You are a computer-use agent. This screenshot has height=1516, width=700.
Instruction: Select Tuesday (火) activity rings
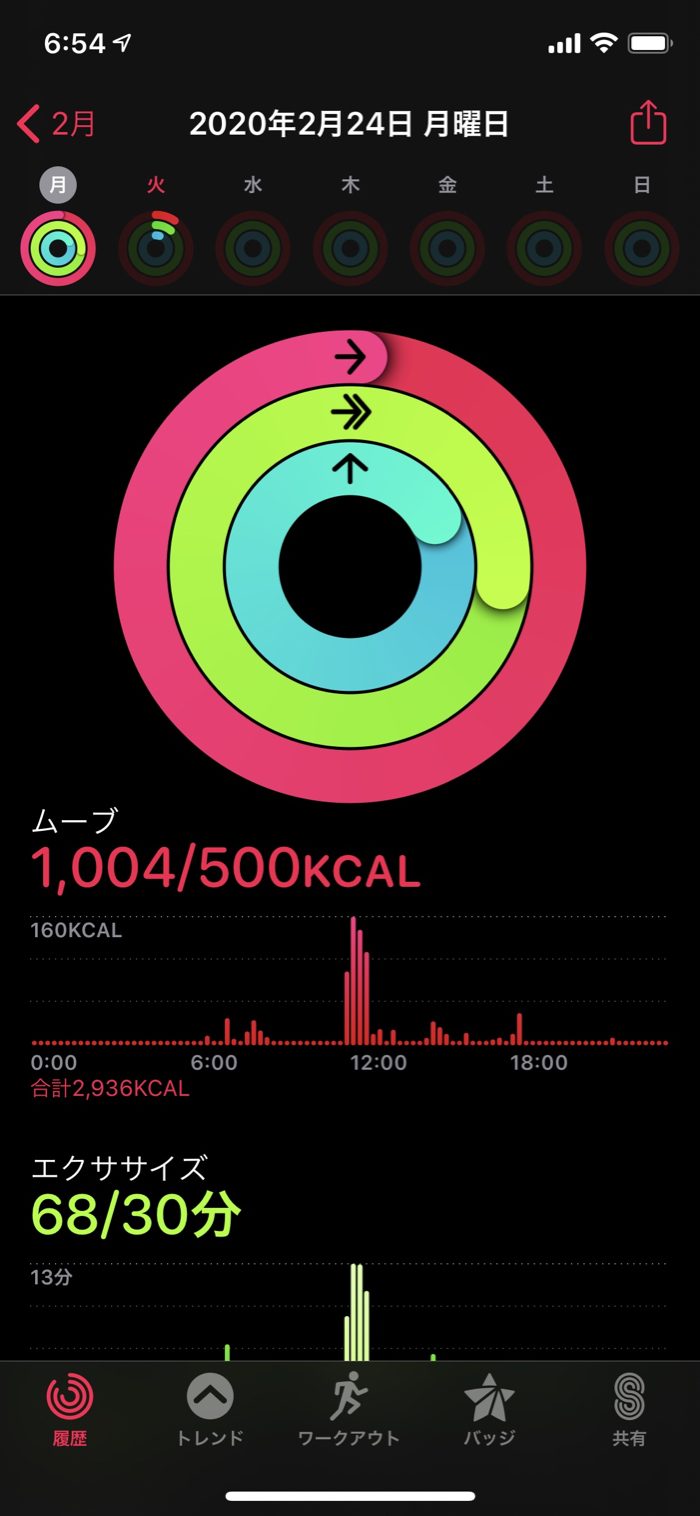(155, 248)
